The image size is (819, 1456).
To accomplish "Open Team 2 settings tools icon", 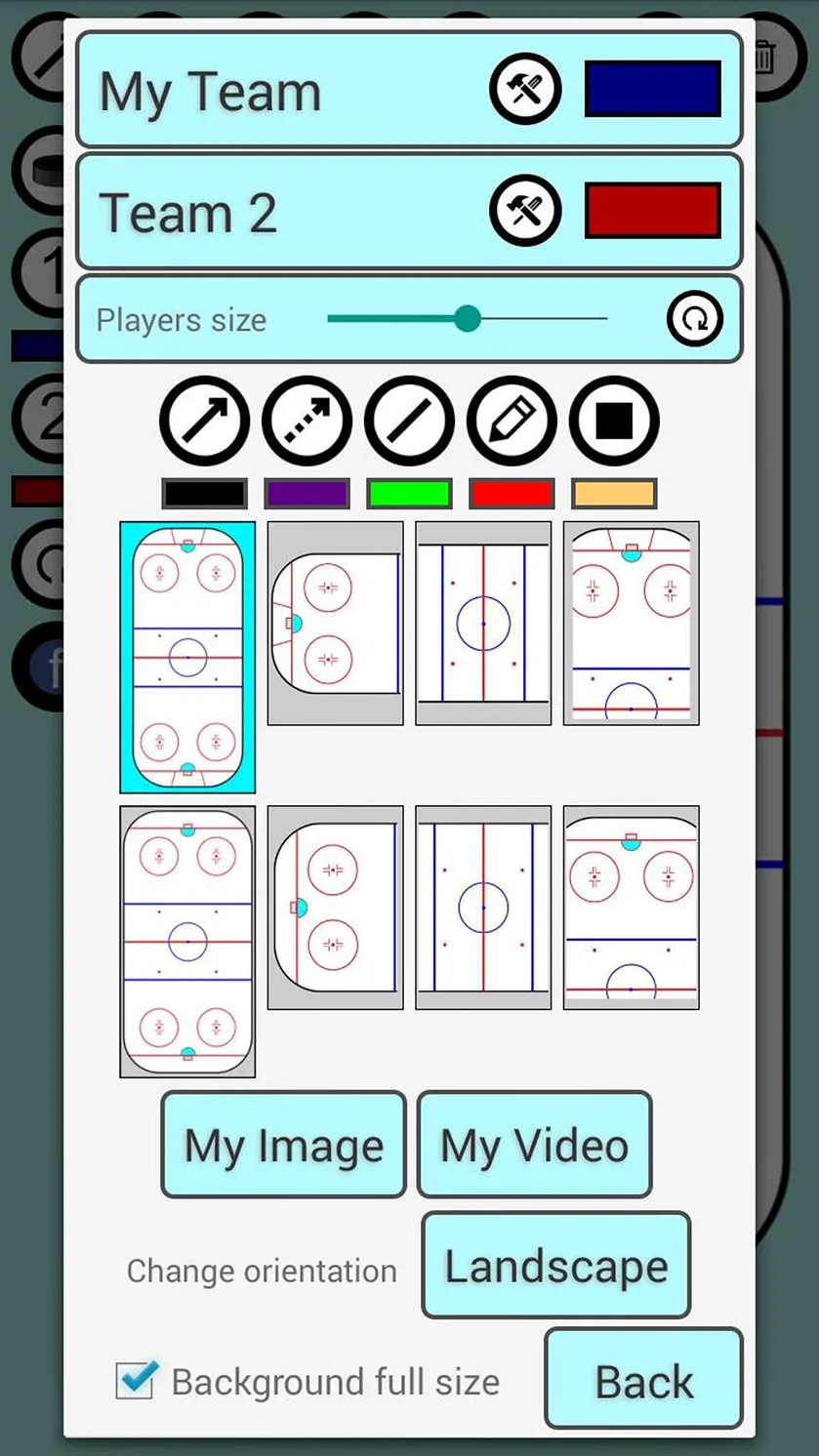I will pyautogui.click(x=525, y=210).
